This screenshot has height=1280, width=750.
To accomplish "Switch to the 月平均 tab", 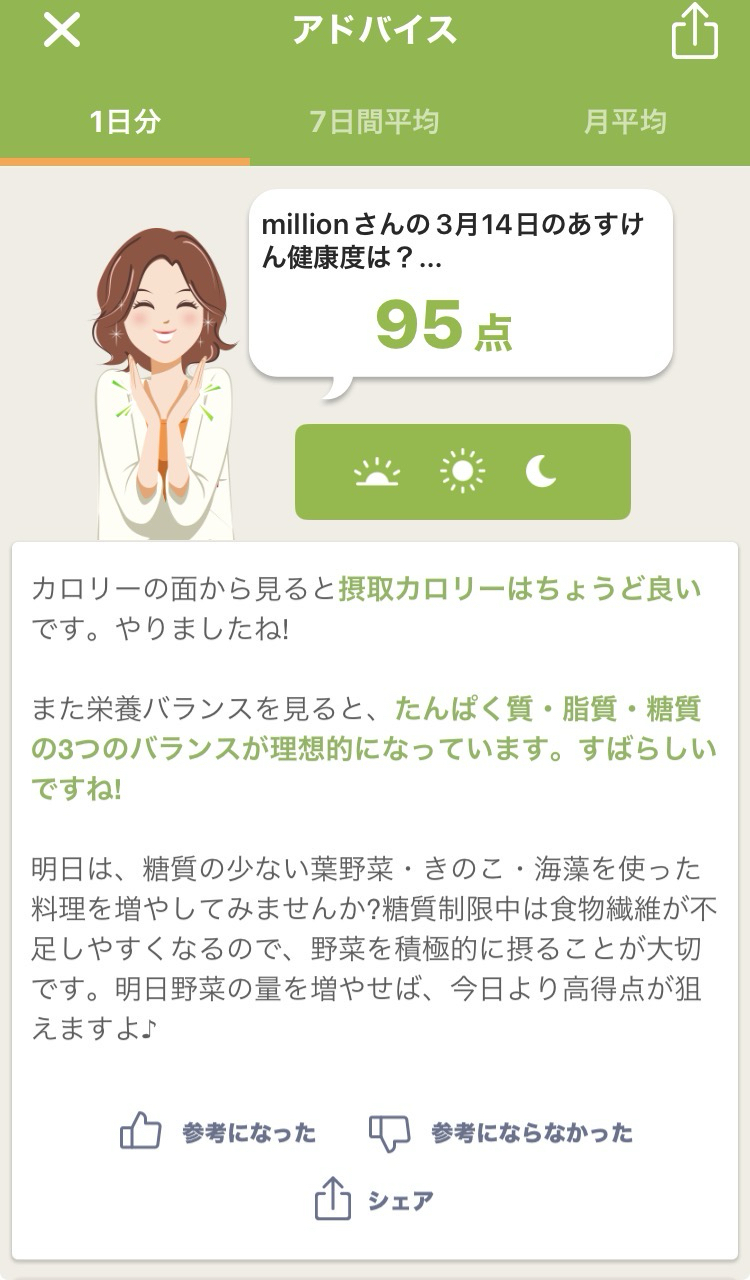I will point(625,122).
